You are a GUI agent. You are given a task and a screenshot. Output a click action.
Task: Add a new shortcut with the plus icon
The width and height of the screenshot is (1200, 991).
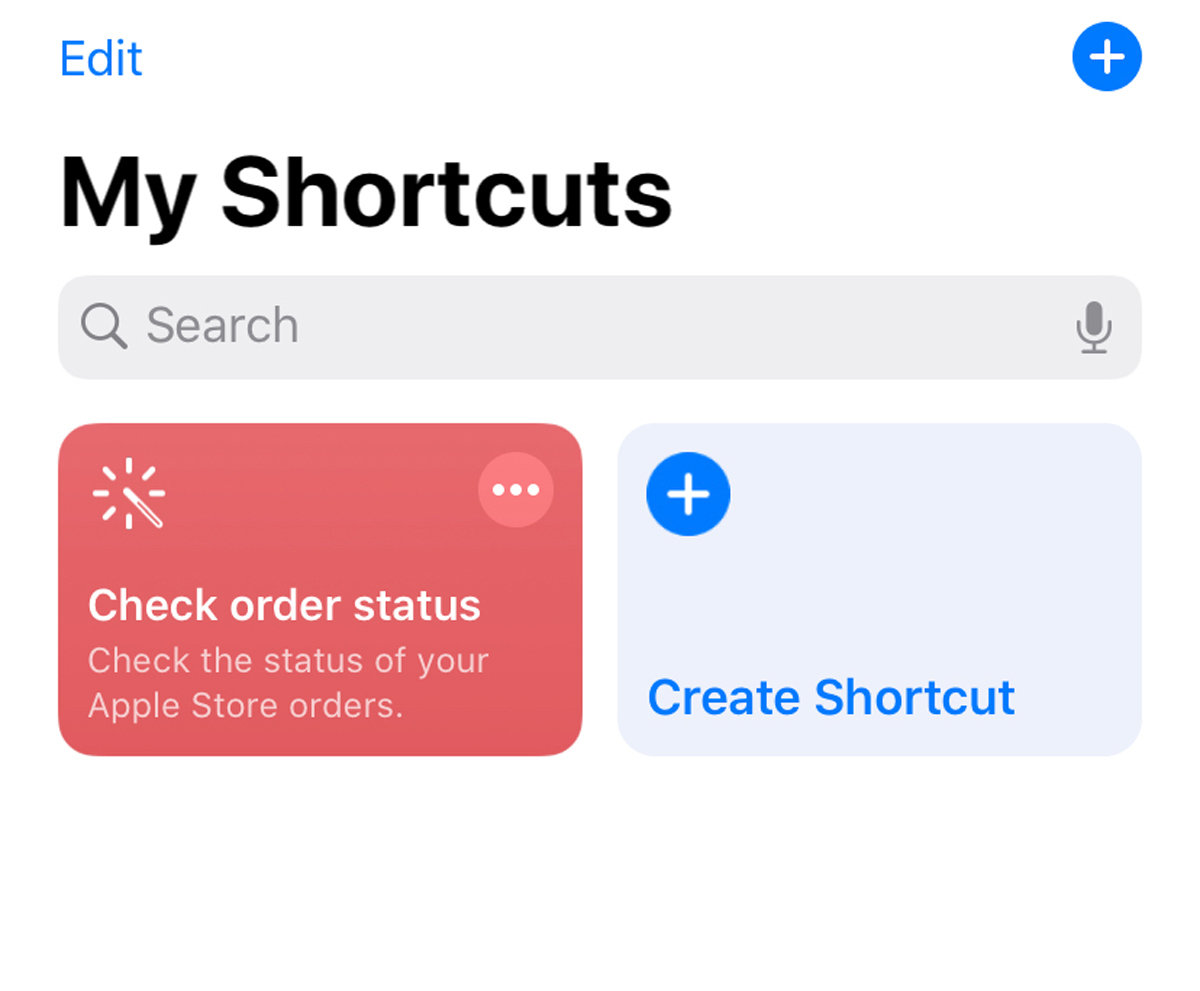[1106, 57]
